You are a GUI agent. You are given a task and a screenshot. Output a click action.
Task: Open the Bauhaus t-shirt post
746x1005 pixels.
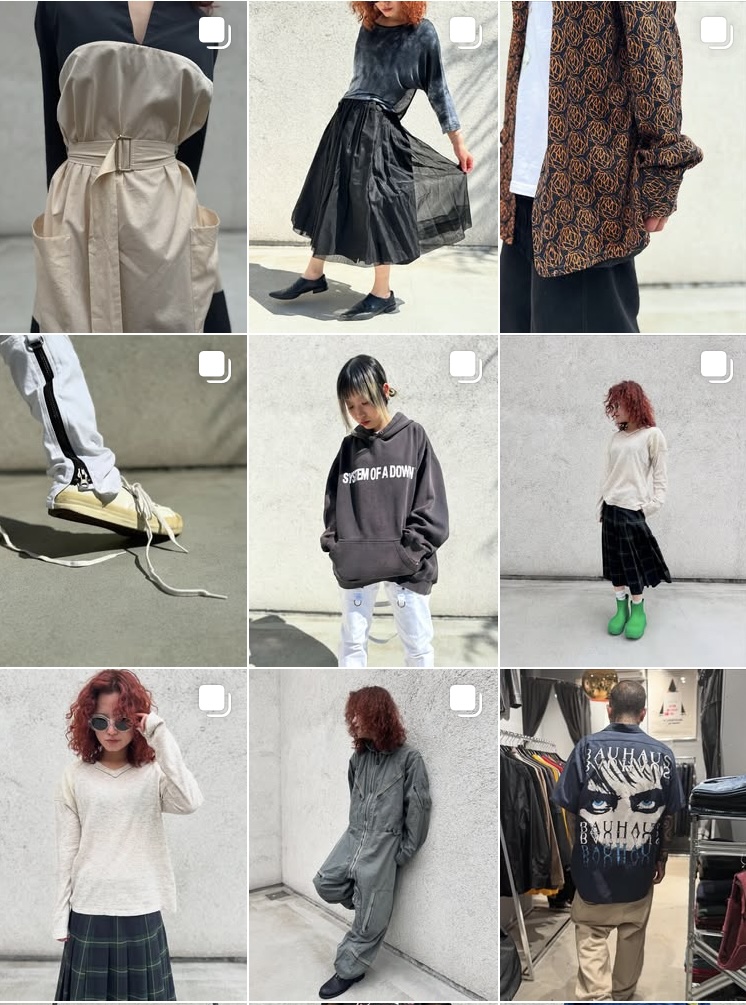click(622, 834)
